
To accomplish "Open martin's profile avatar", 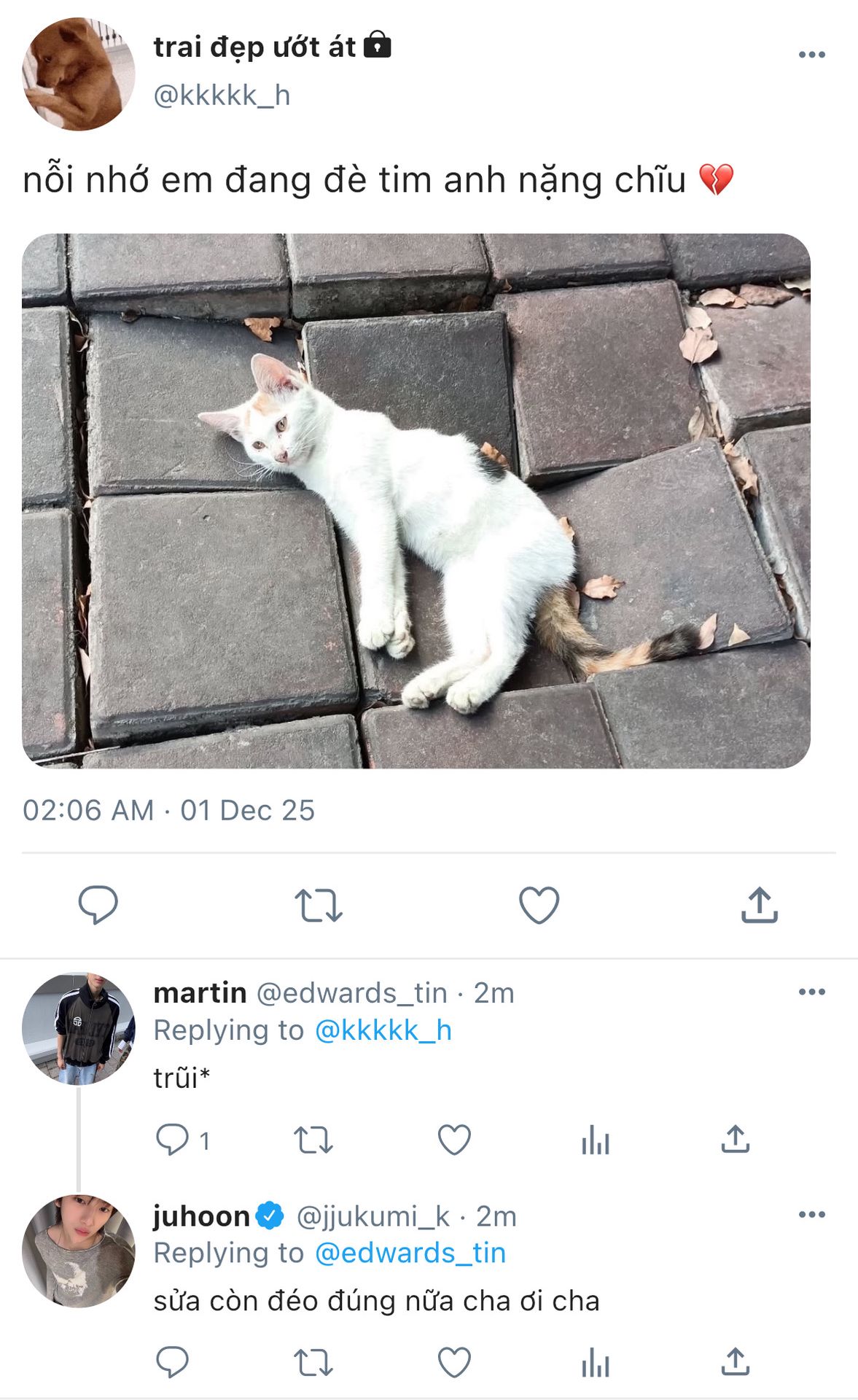I will click(x=79, y=1029).
